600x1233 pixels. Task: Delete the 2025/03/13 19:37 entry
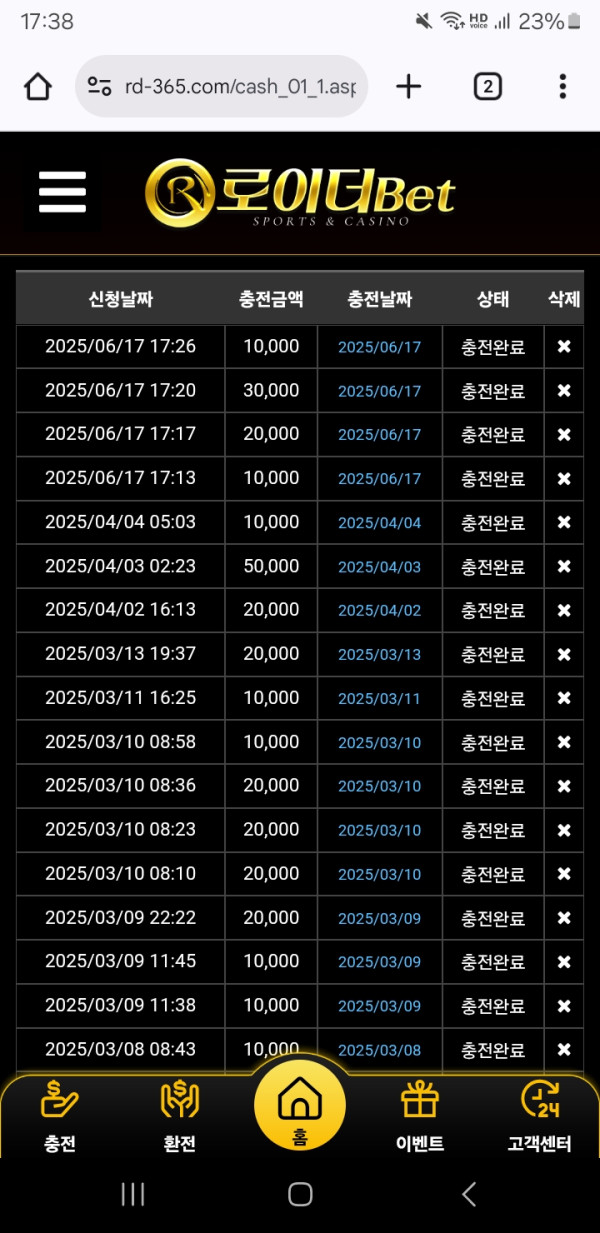tap(564, 654)
